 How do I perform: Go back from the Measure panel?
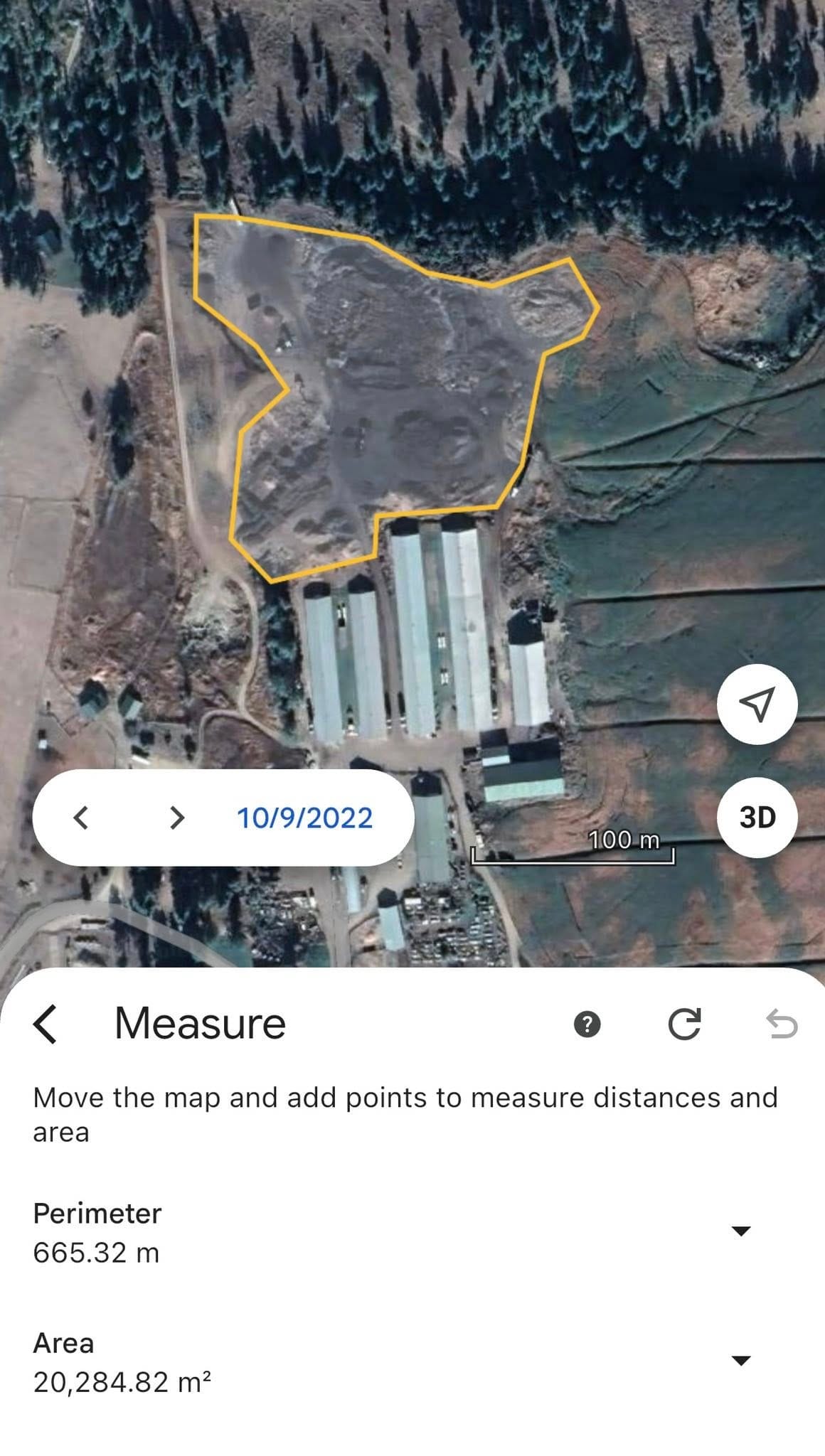point(46,1024)
